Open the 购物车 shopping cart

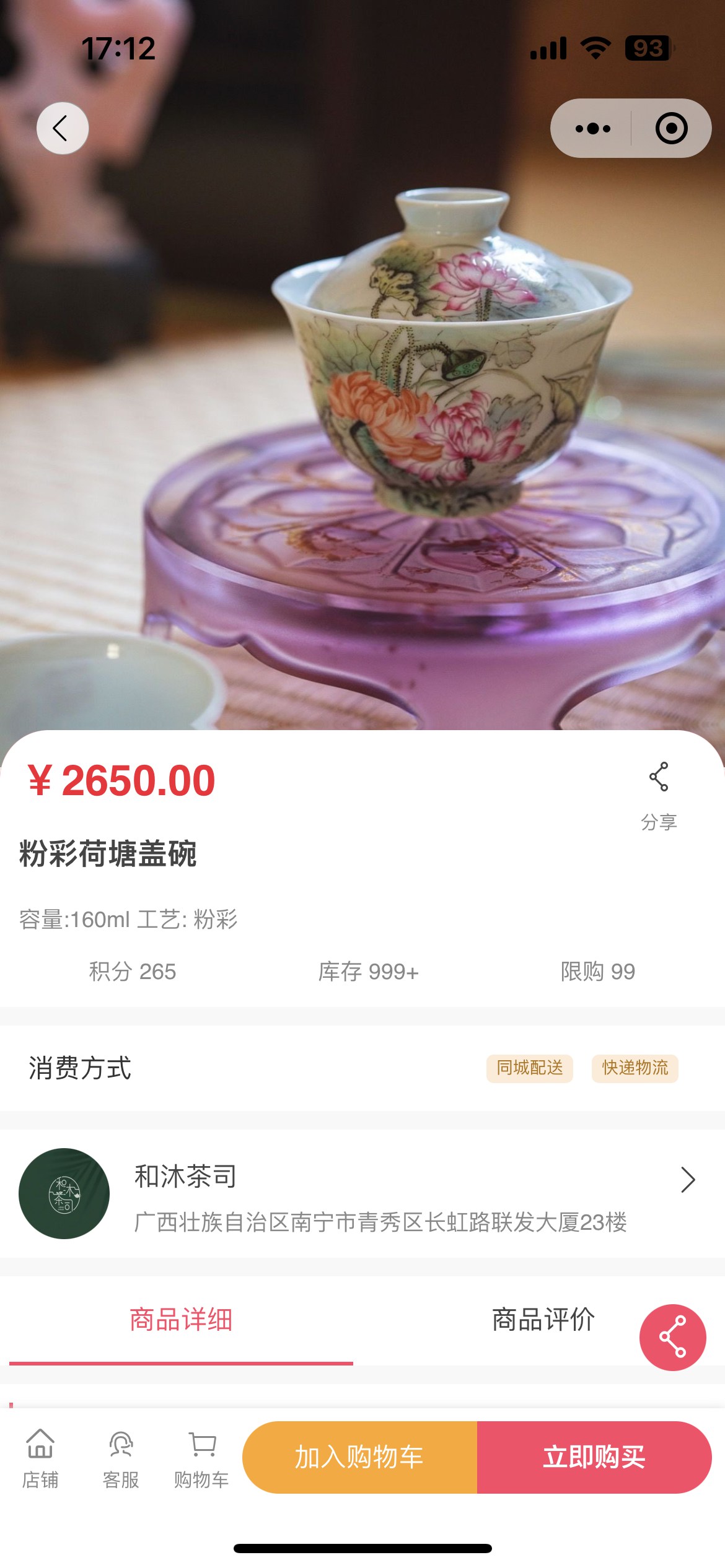[201, 1458]
